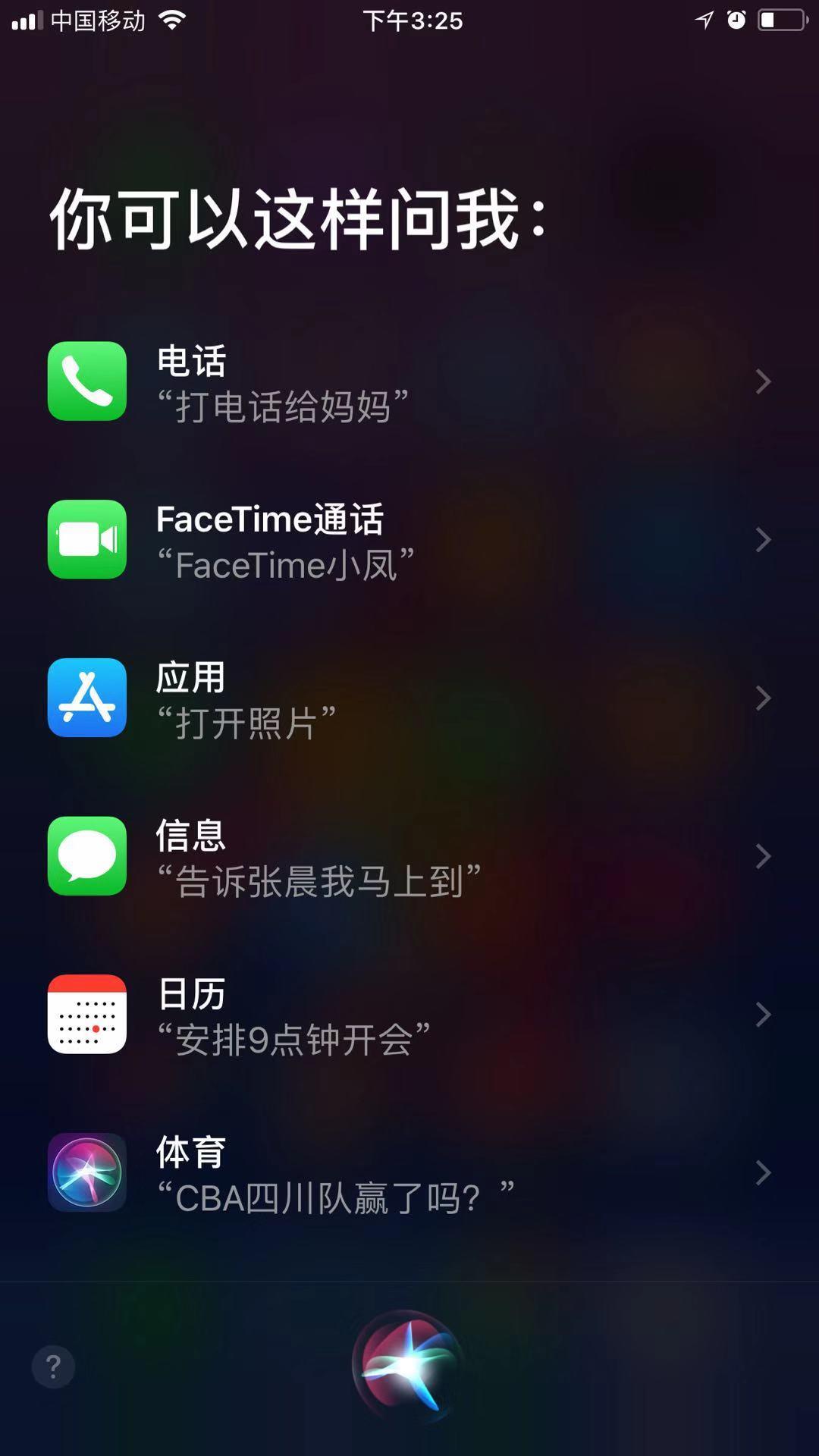
Task: Expand the 体育 row chevron arrow
Action: pos(761,1172)
